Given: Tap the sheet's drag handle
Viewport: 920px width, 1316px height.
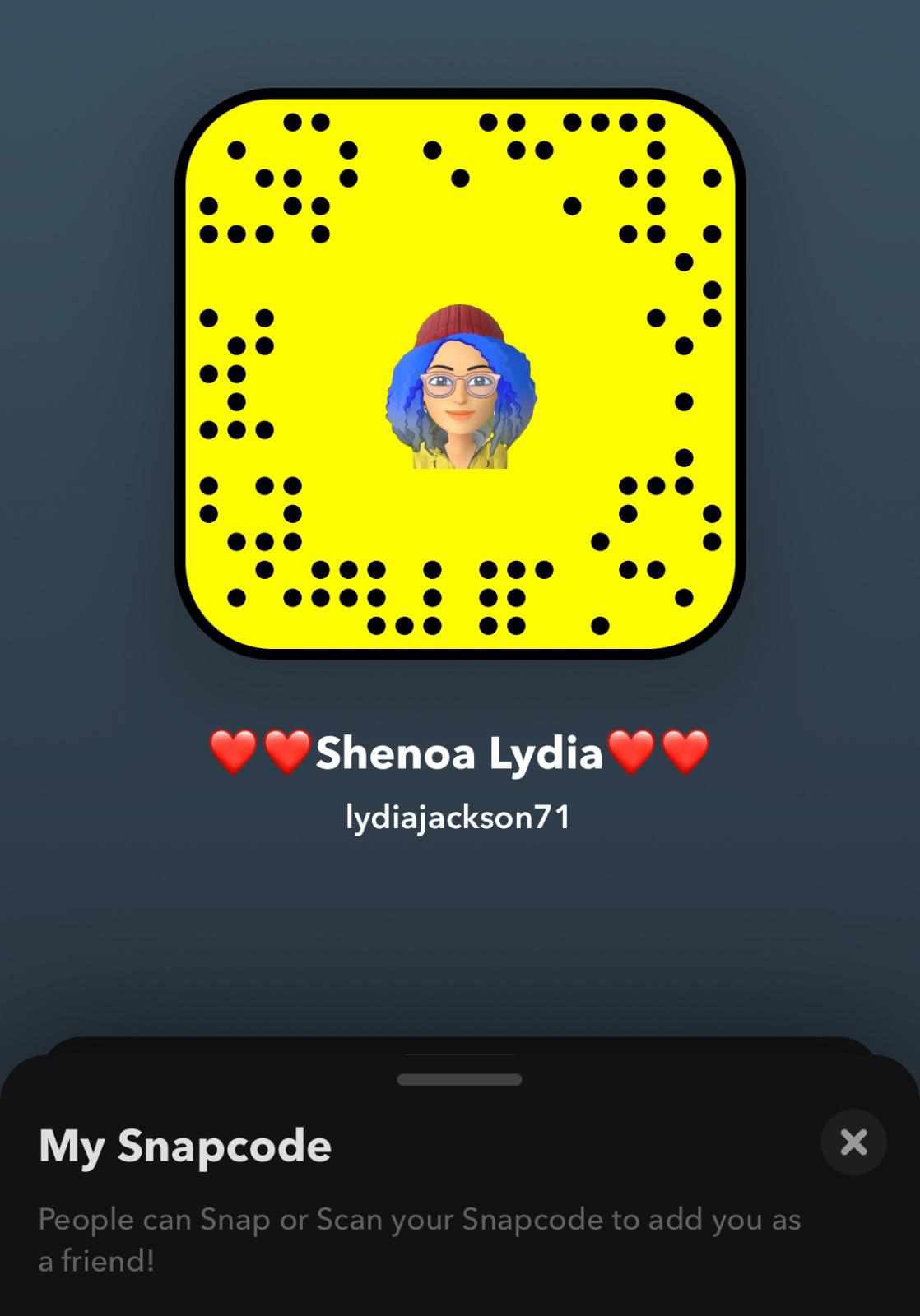Looking at the screenshot, I should [459, 1079].
